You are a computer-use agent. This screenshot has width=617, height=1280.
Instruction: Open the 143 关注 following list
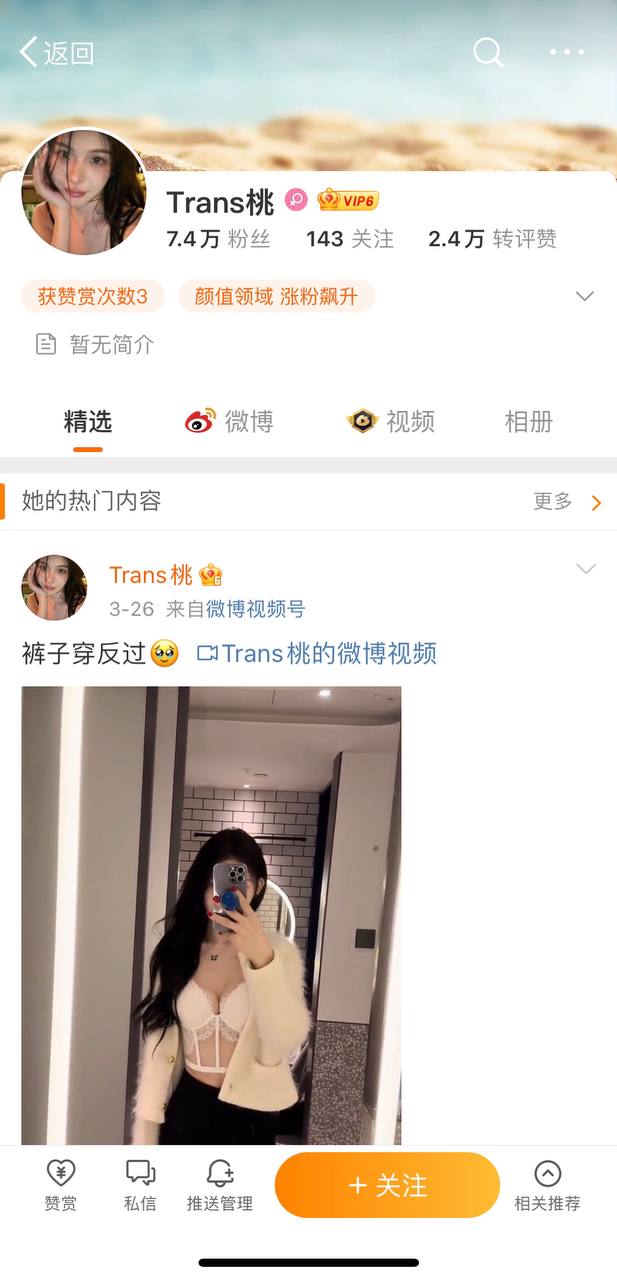350,239
